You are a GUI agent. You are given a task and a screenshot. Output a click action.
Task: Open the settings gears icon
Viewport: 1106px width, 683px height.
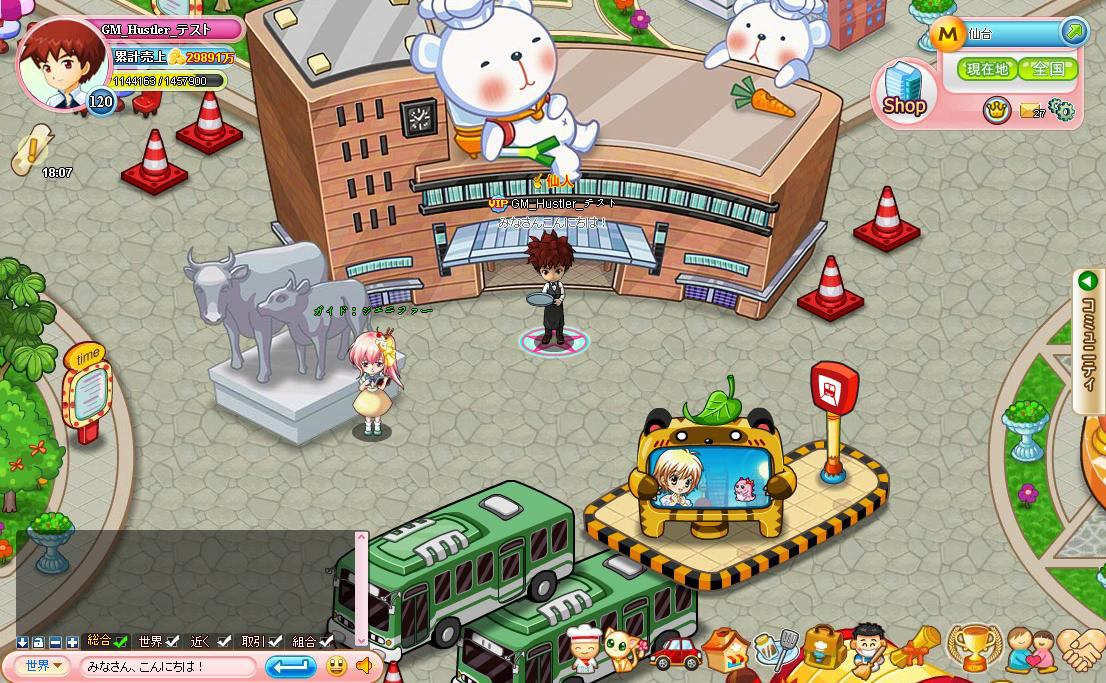click(x=1061, y=110)
